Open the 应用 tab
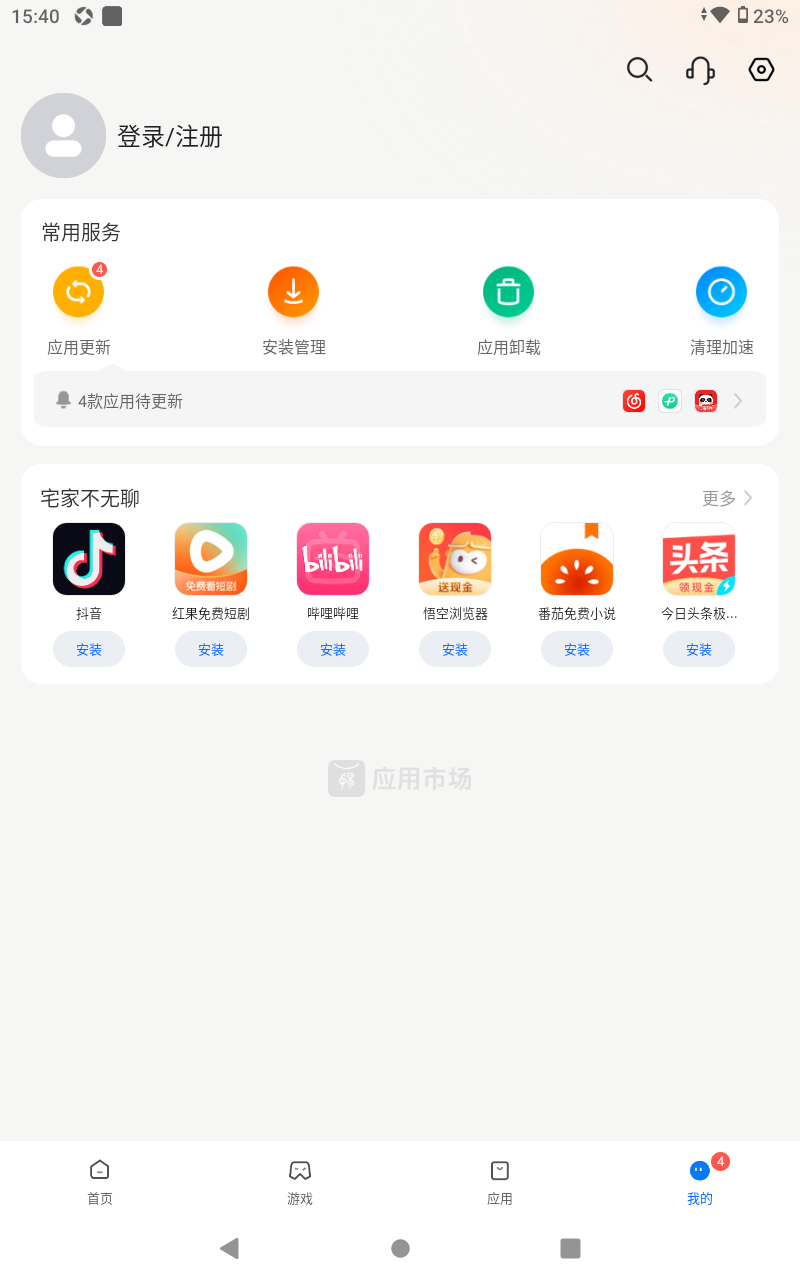 [x=499, y=1182]
